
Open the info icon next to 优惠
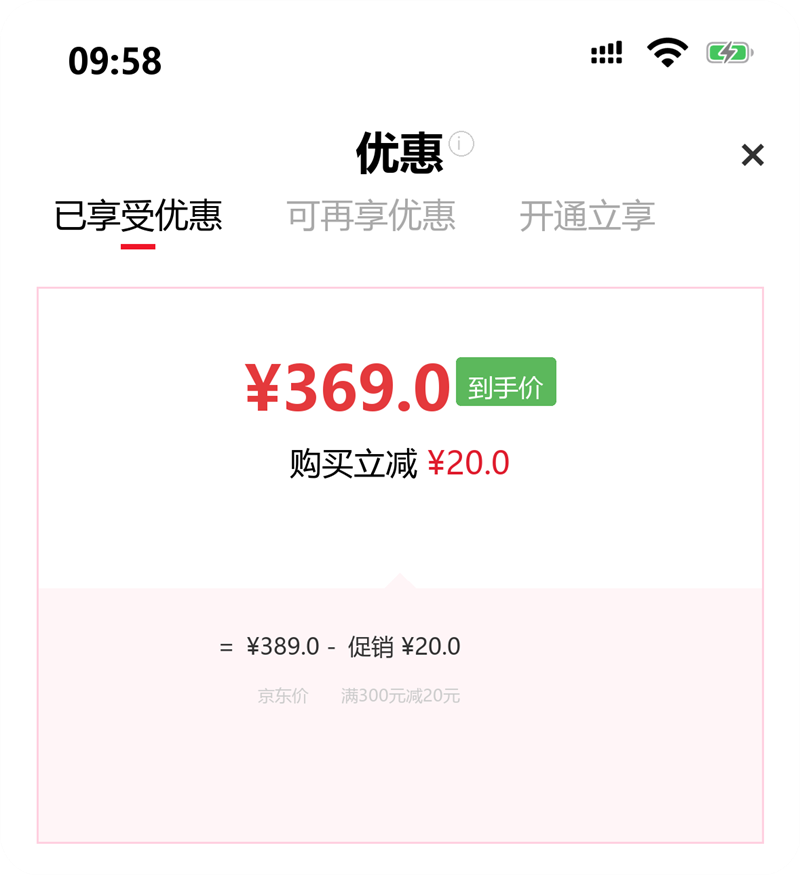[461, 144]
